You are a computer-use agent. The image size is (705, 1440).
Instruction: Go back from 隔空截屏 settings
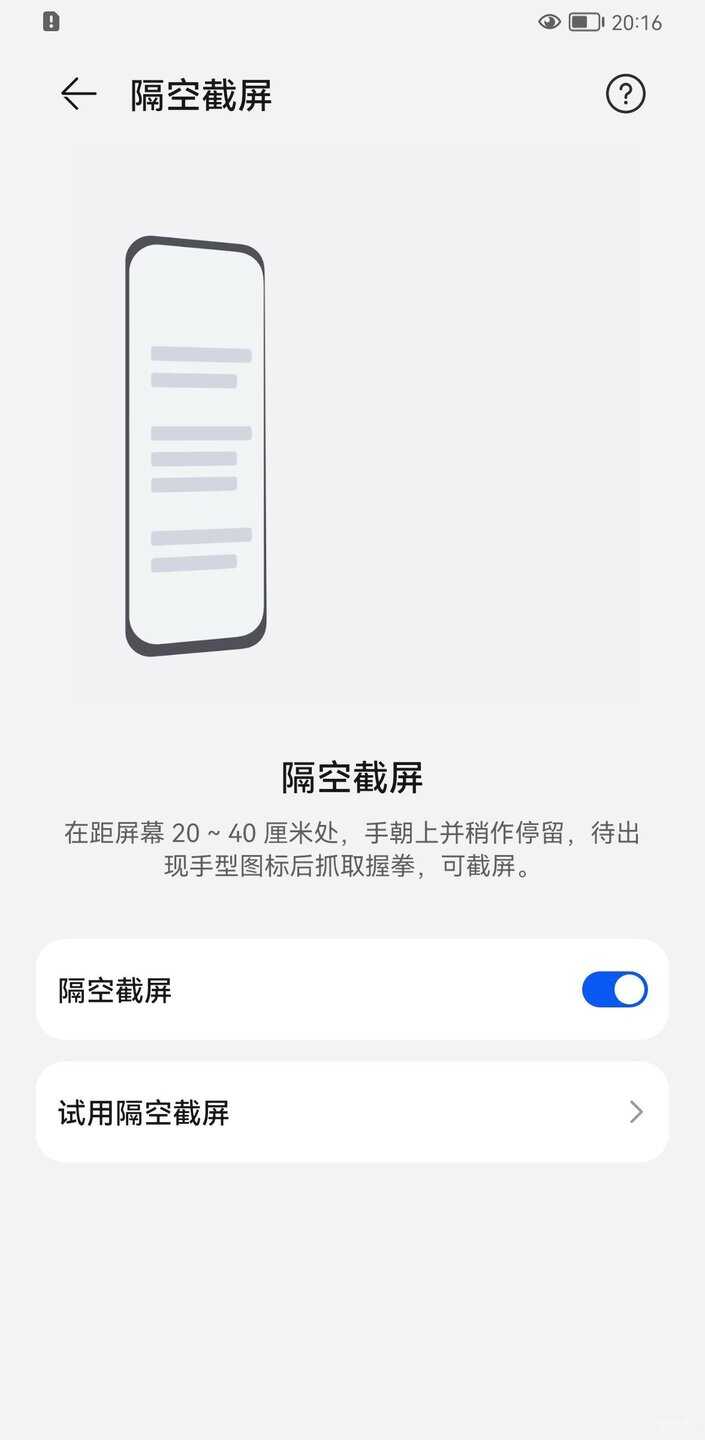coord(78,95)
